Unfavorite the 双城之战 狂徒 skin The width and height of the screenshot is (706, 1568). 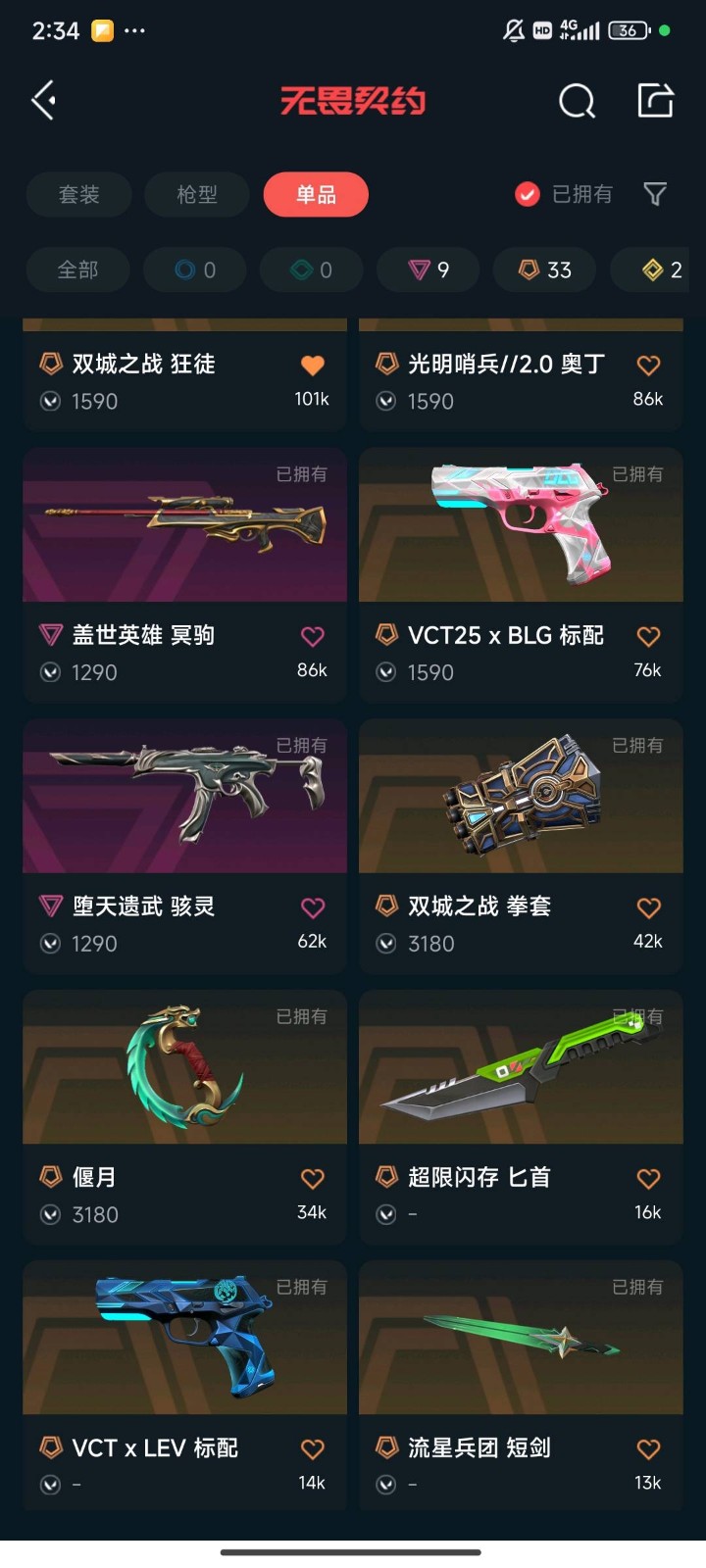312,366
